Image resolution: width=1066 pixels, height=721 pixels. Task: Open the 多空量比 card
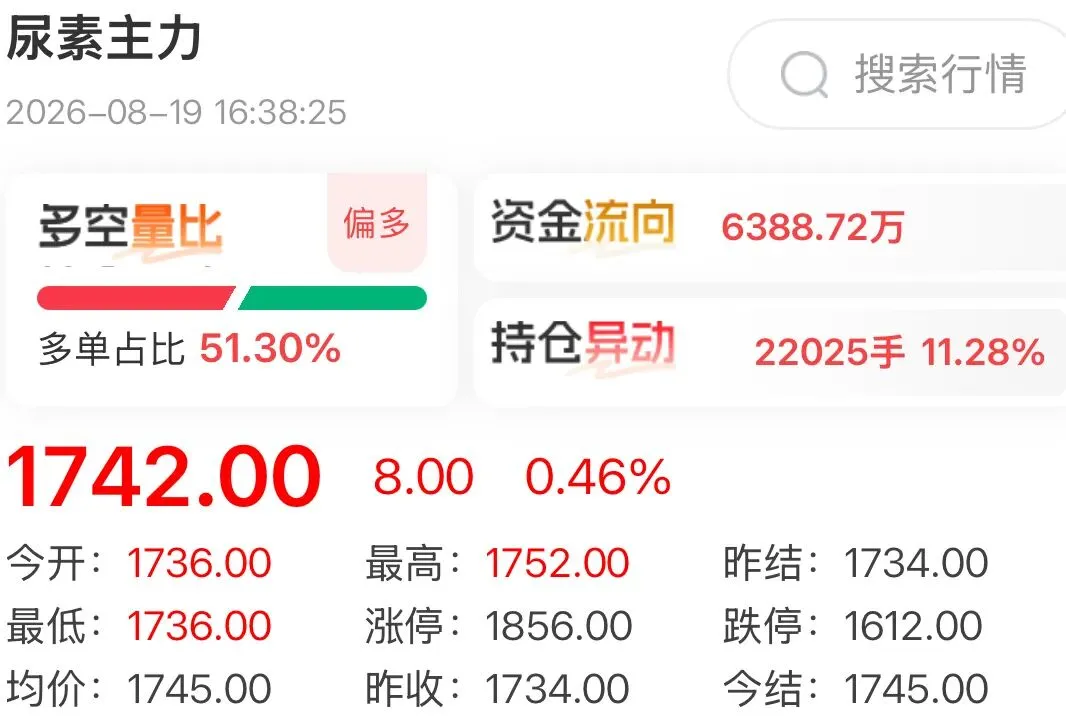coord(231,289)
